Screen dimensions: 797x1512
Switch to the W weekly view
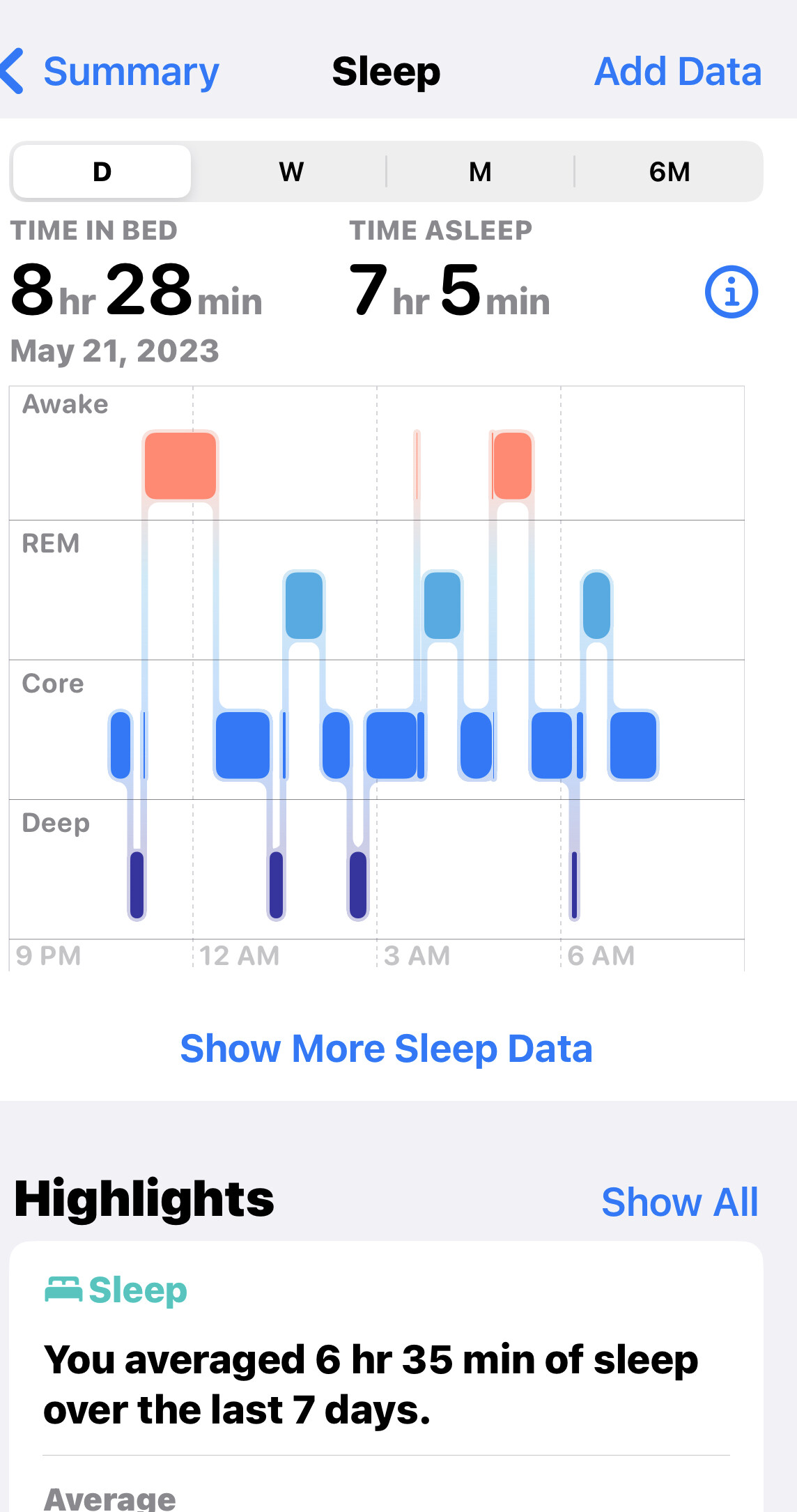pos(291,171)
